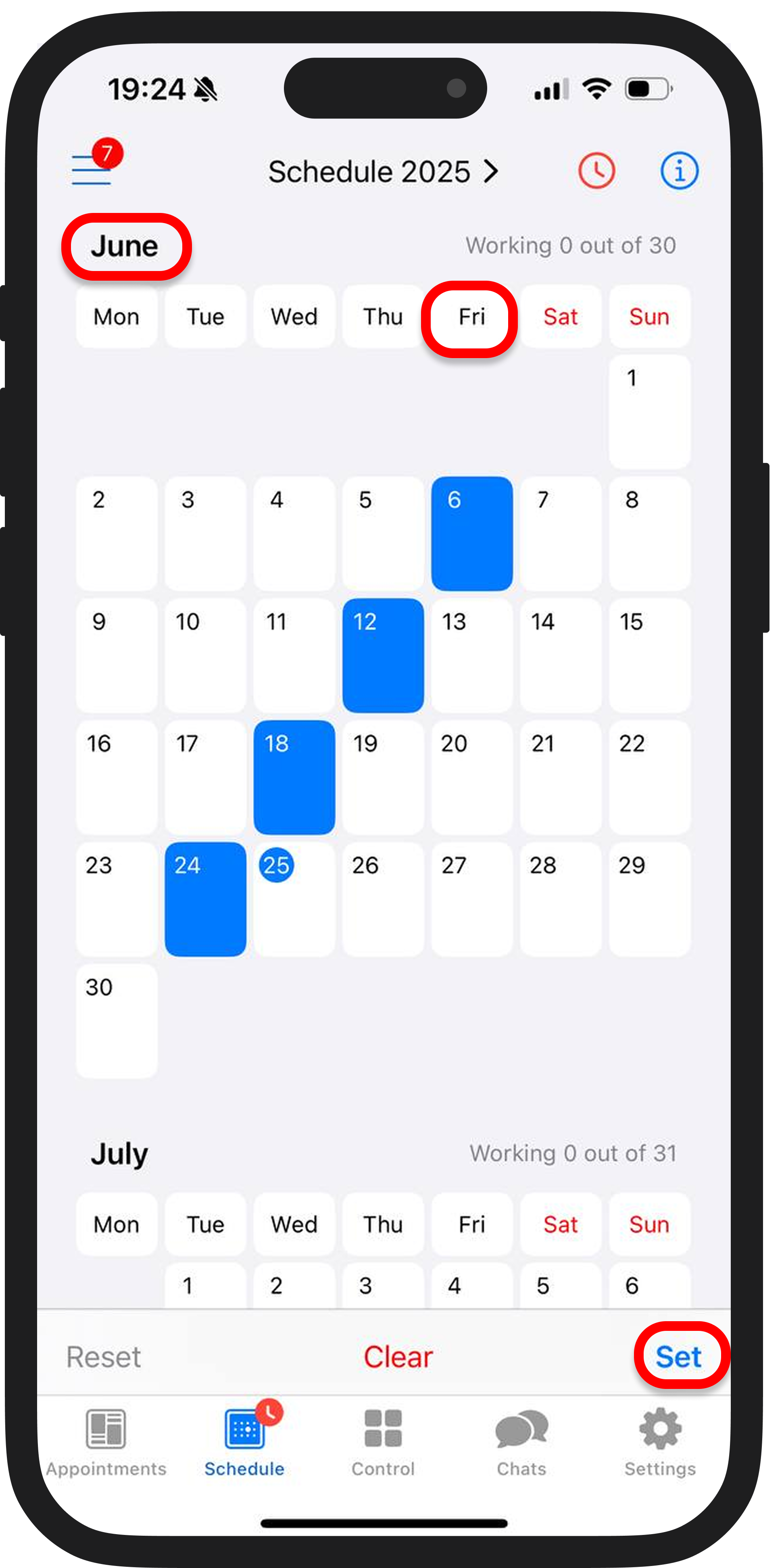Viewport: 784px width, 1568px height.
Task: Switch to the Control tab
Action: point(383,1443)
